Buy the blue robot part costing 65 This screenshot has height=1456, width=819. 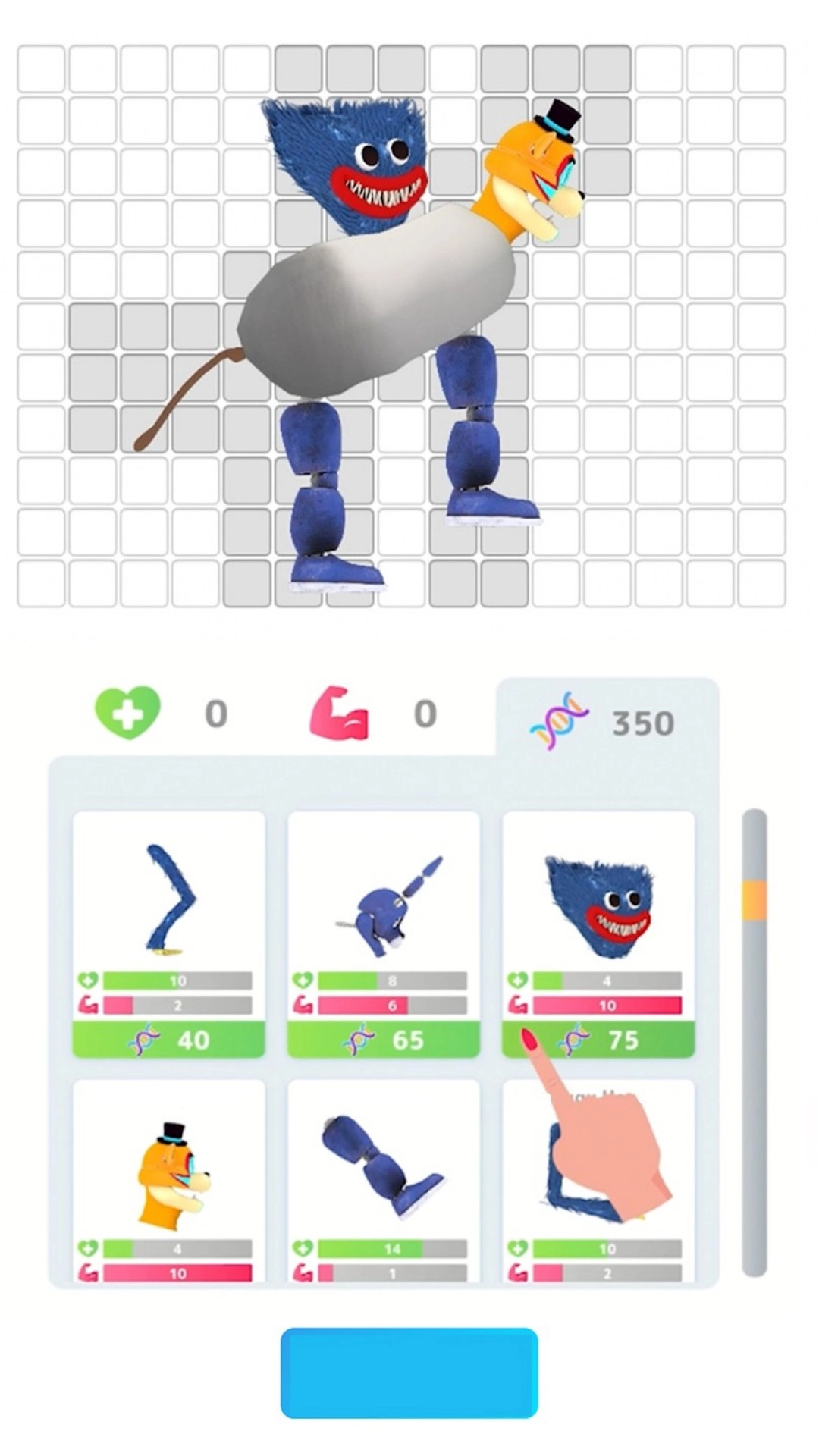[x=384, y=933]
